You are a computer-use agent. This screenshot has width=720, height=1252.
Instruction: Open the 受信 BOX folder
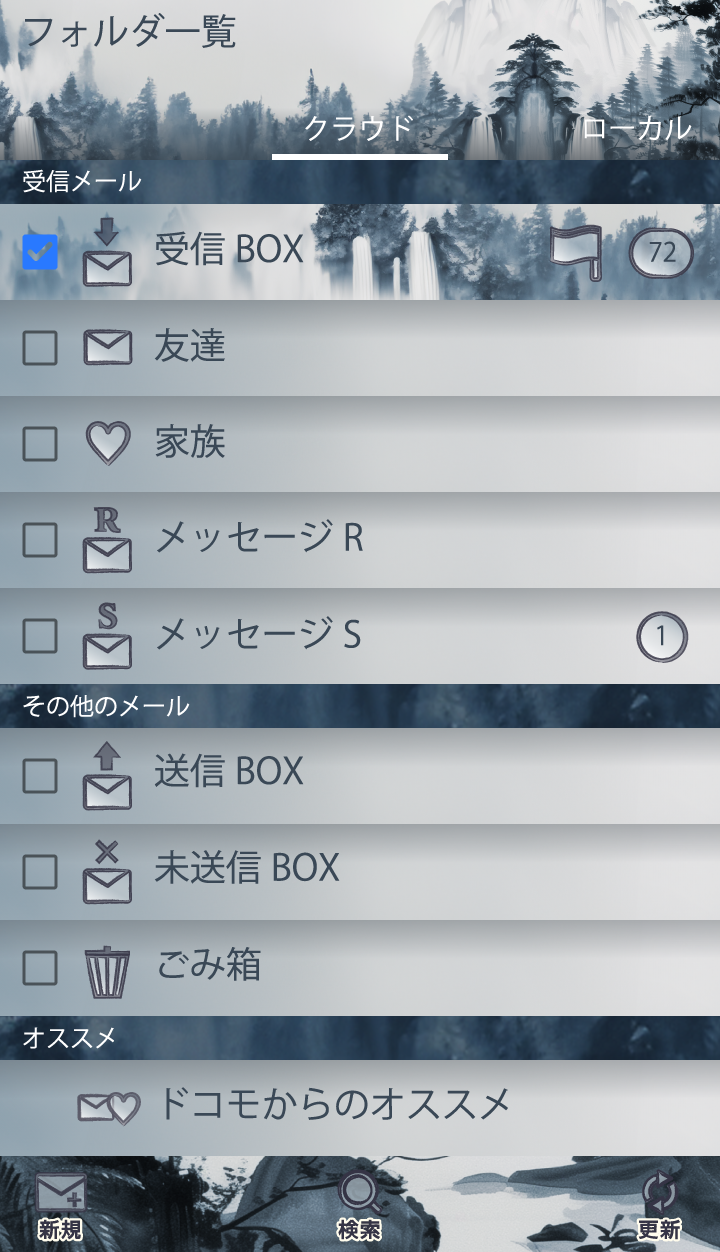(230, 251)
